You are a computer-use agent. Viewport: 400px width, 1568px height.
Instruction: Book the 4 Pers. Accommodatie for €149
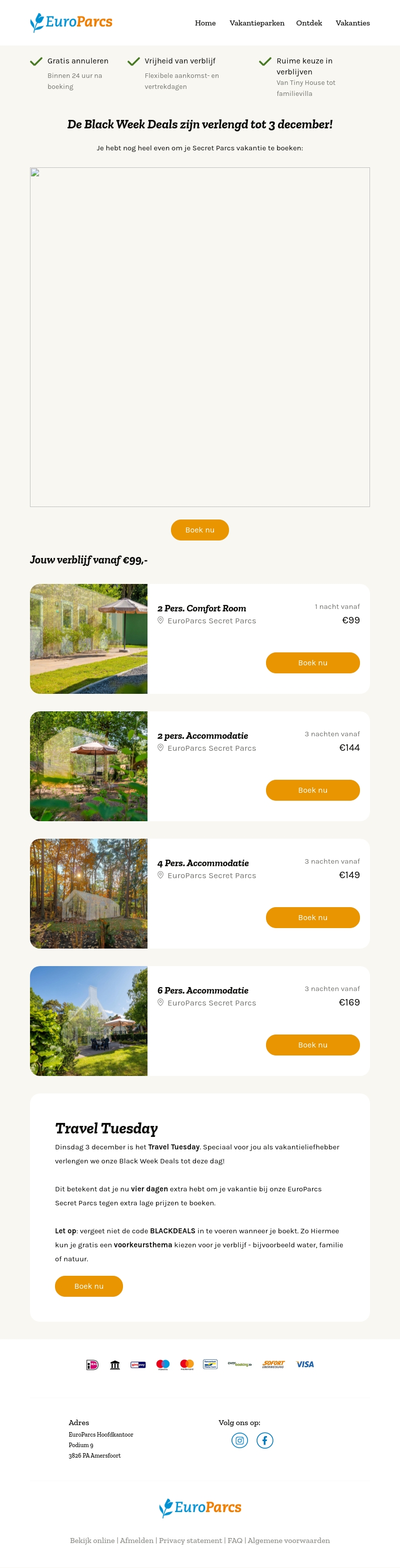pyautogui.click(x=312, y=917)
